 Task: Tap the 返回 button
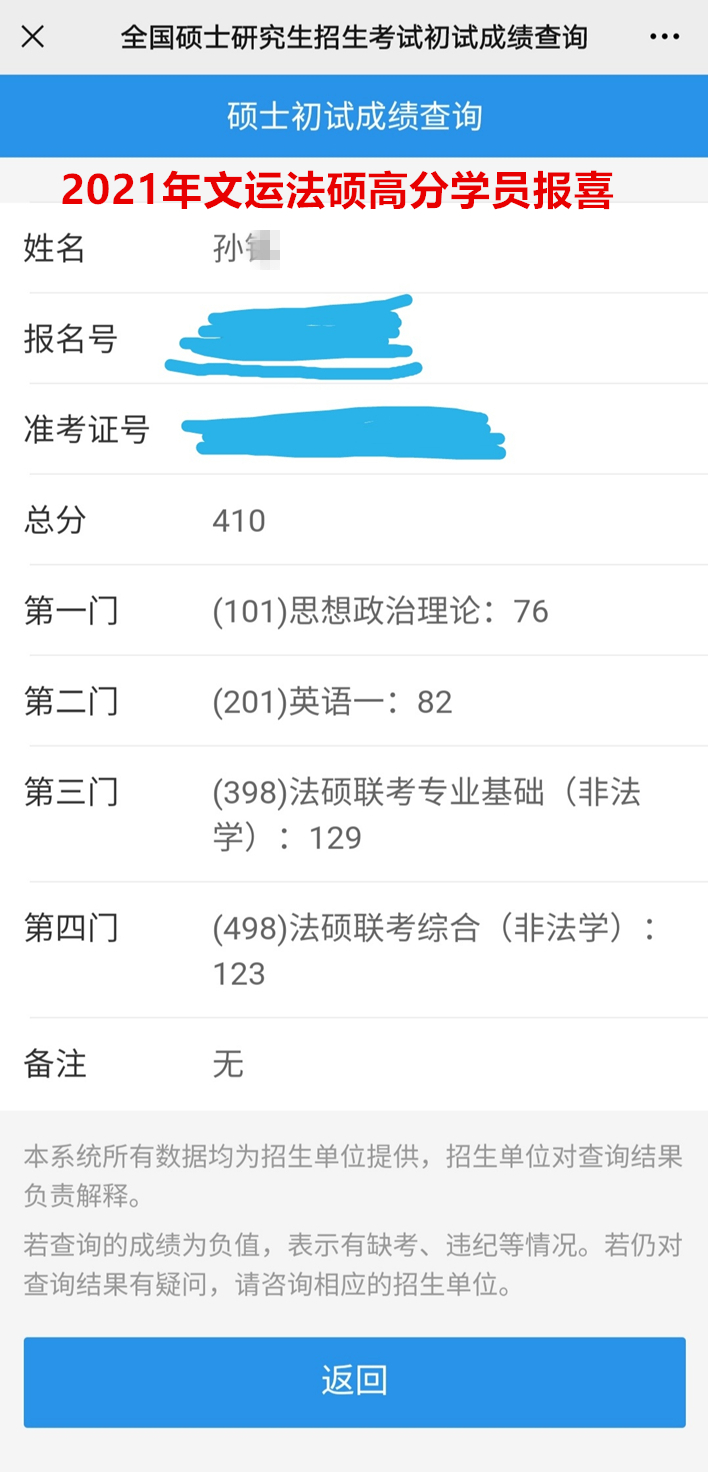355,1381
